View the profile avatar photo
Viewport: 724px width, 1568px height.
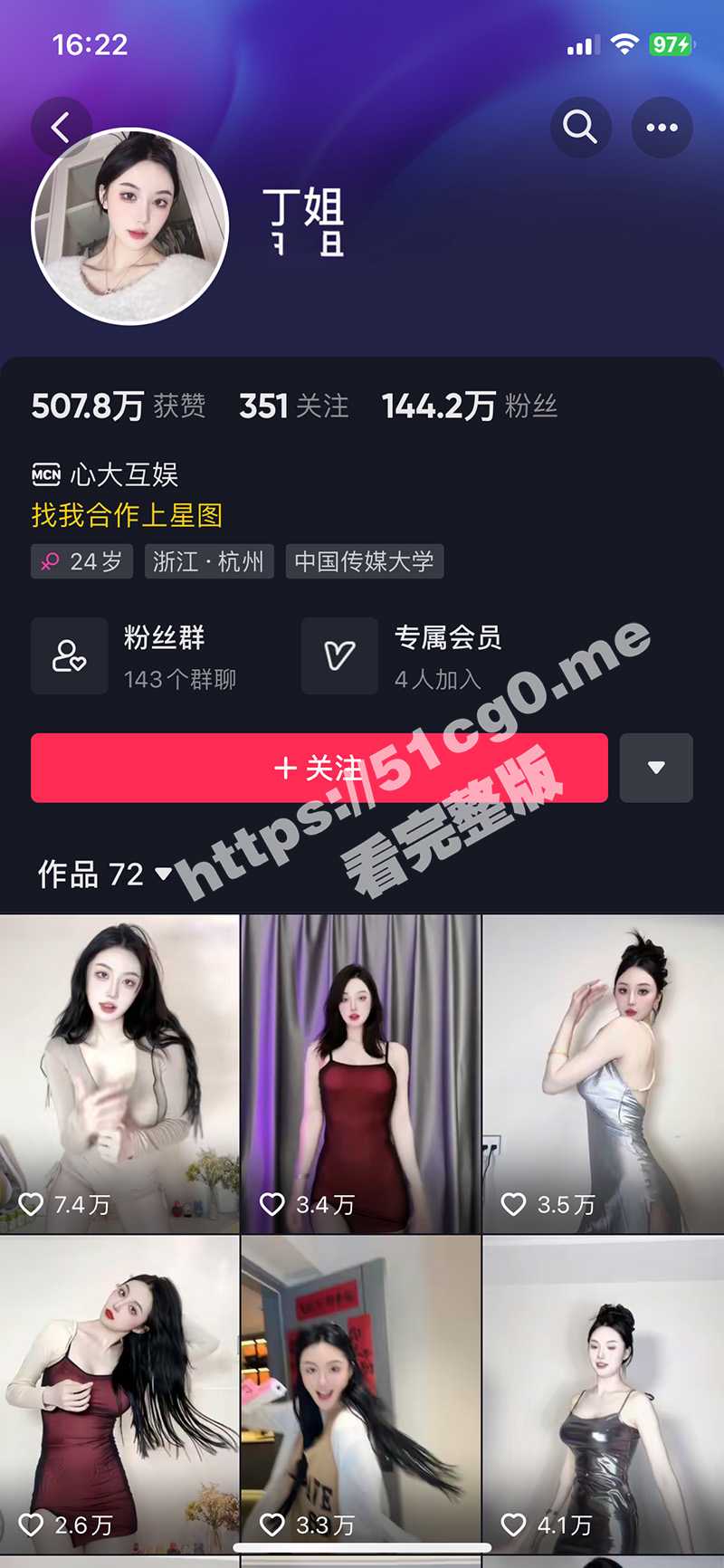pos(130,226)
